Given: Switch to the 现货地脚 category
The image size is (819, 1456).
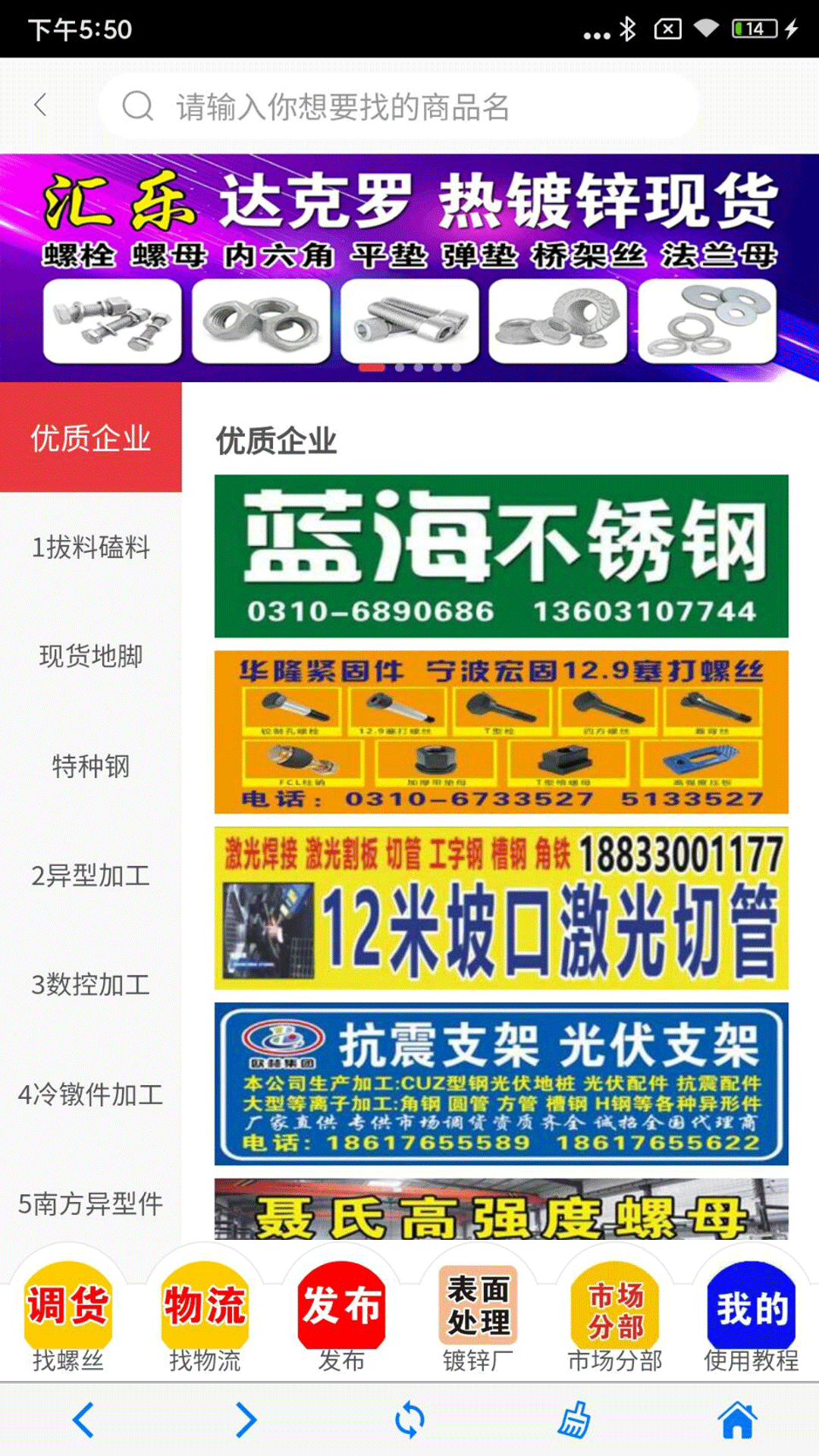Looking at the screenshot, I should pyautogui.click(x=91, y=656).
